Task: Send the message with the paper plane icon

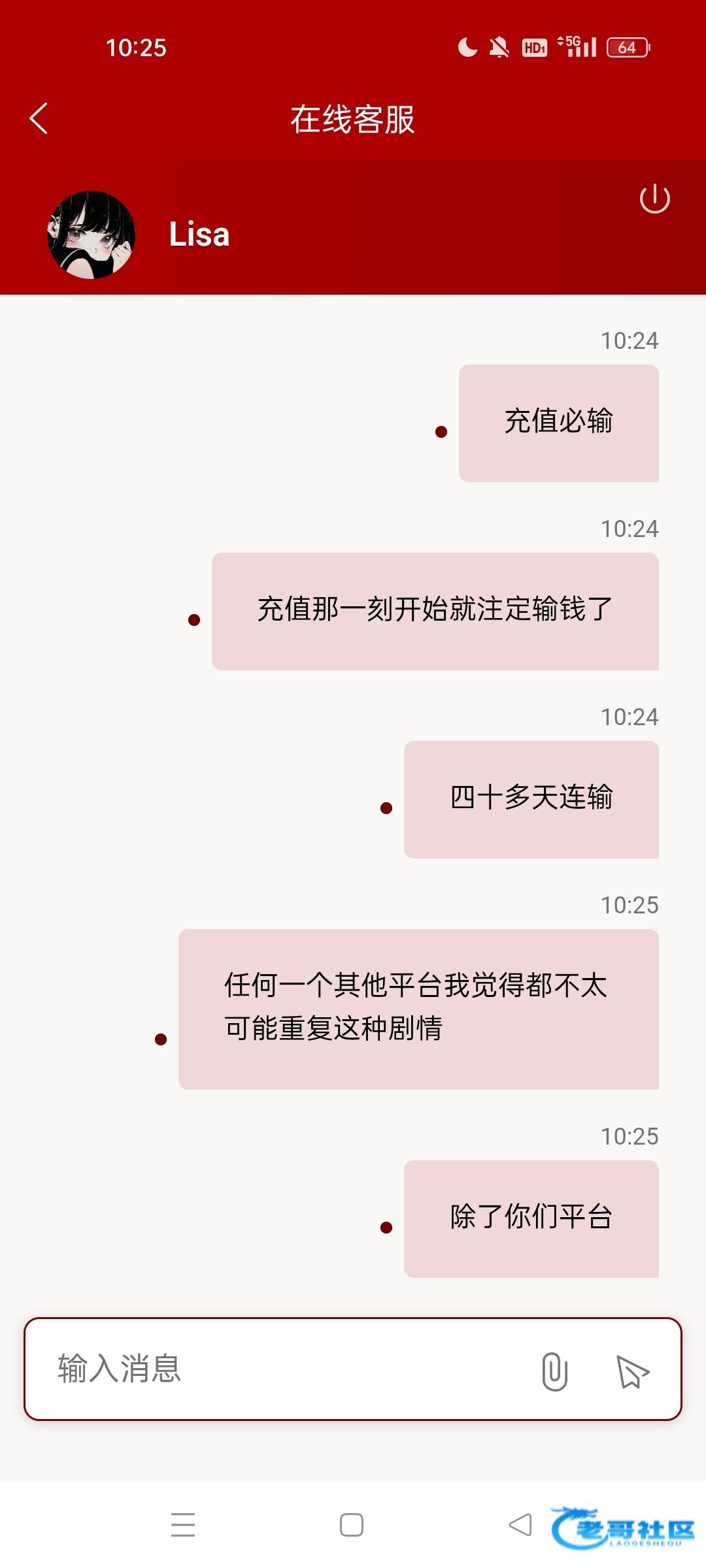Action: coord(632,1371)
